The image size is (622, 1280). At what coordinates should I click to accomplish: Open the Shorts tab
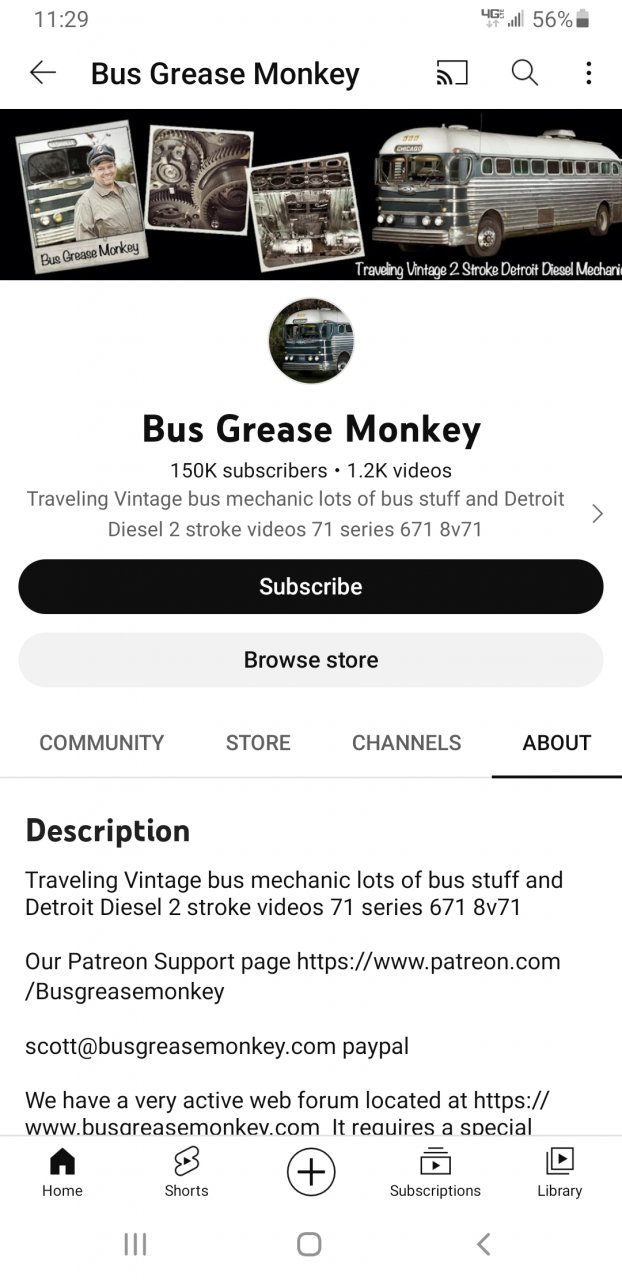click(186, 1173)
